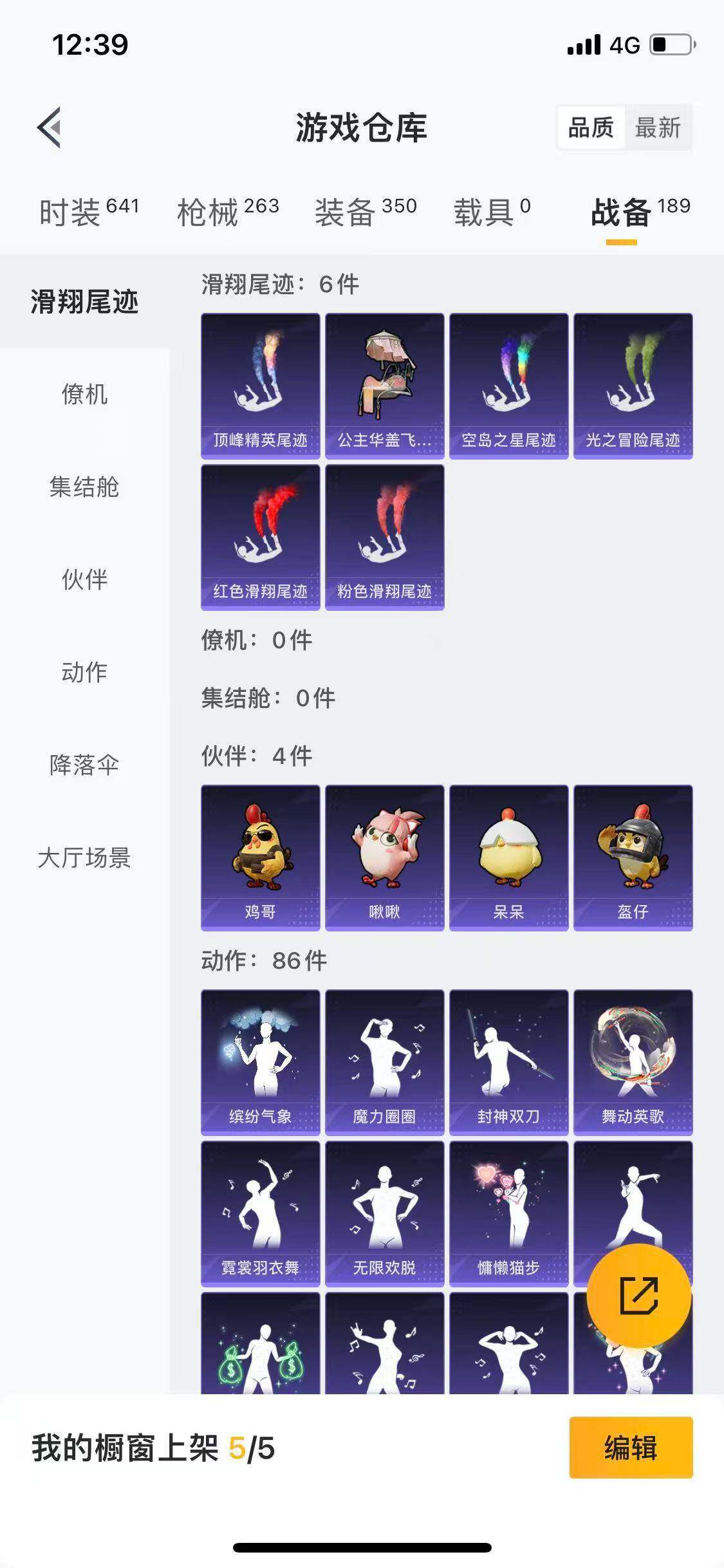The height and width of the screenshot is (1568, 724).
Task: Open the 啾啾 pink companion
Action: click(x=384, y=859)
